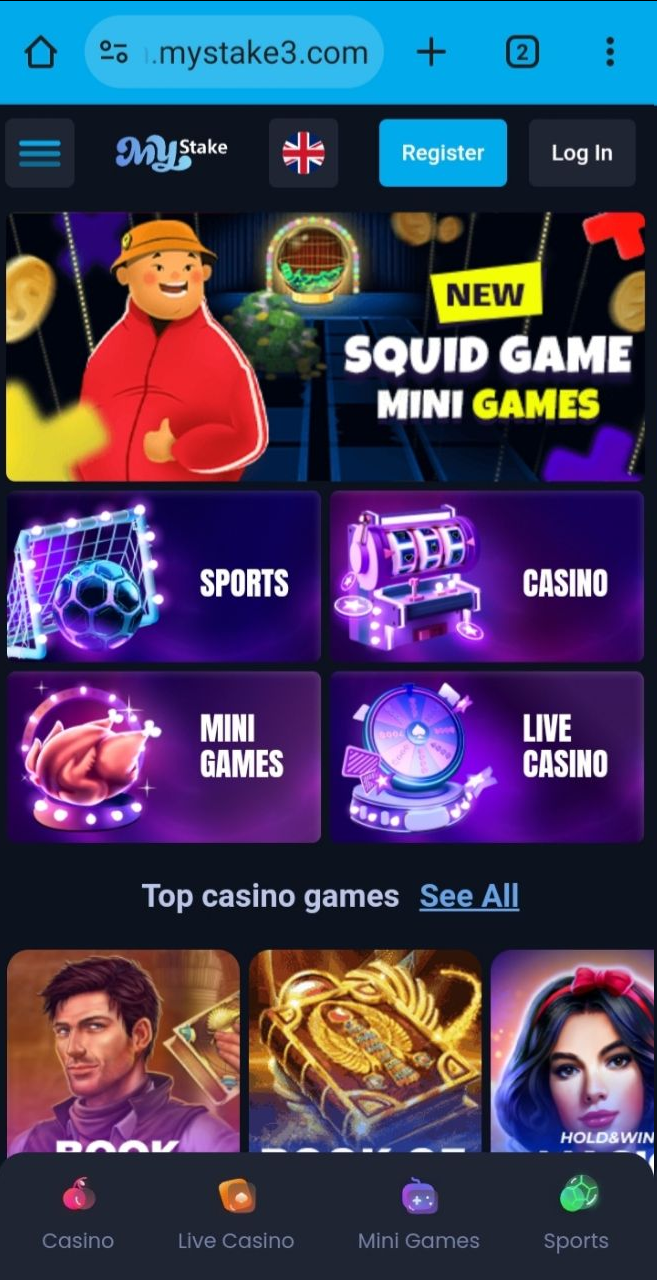Open the Squid Game Mini Games banner

[x=326, y=346]
